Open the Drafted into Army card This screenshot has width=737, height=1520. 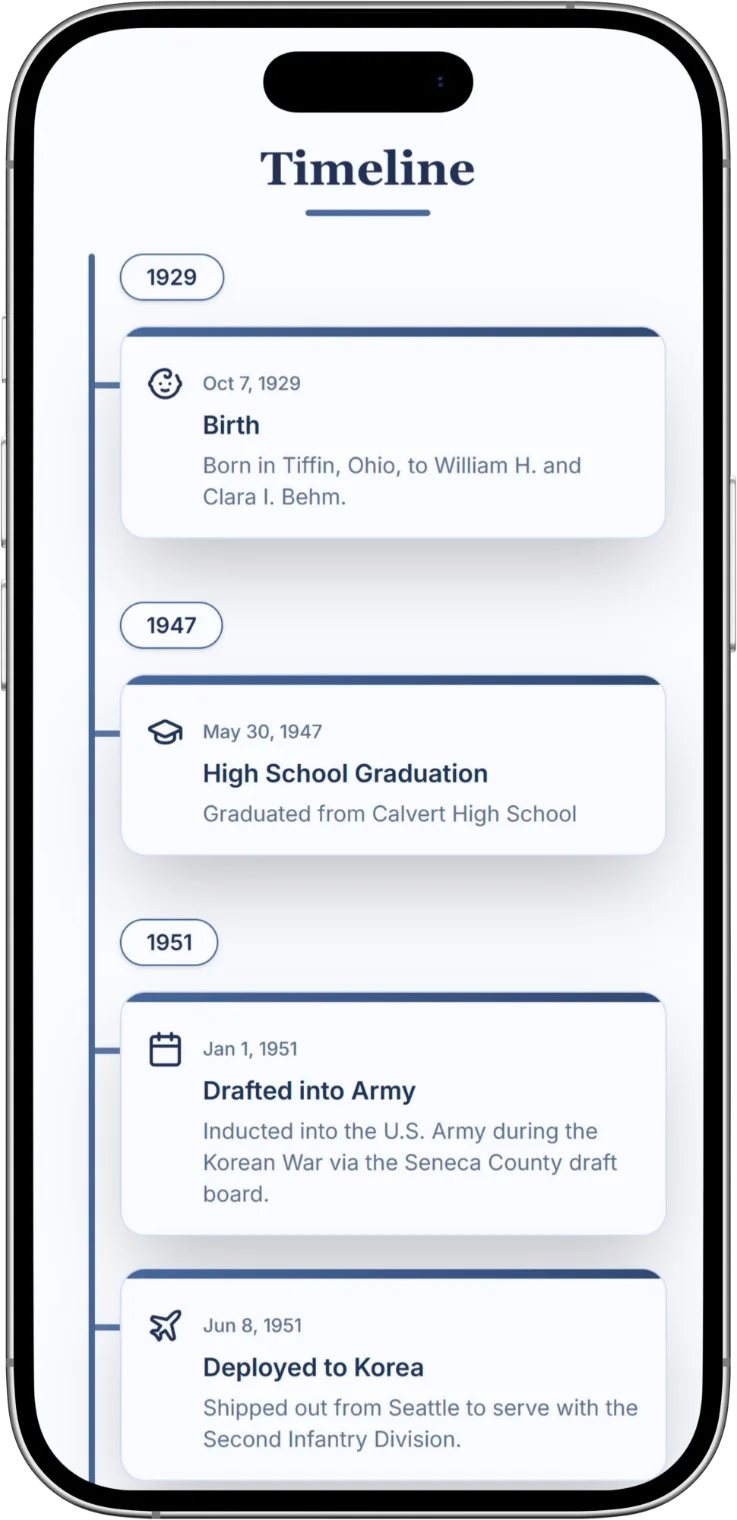coord(392,1115)
